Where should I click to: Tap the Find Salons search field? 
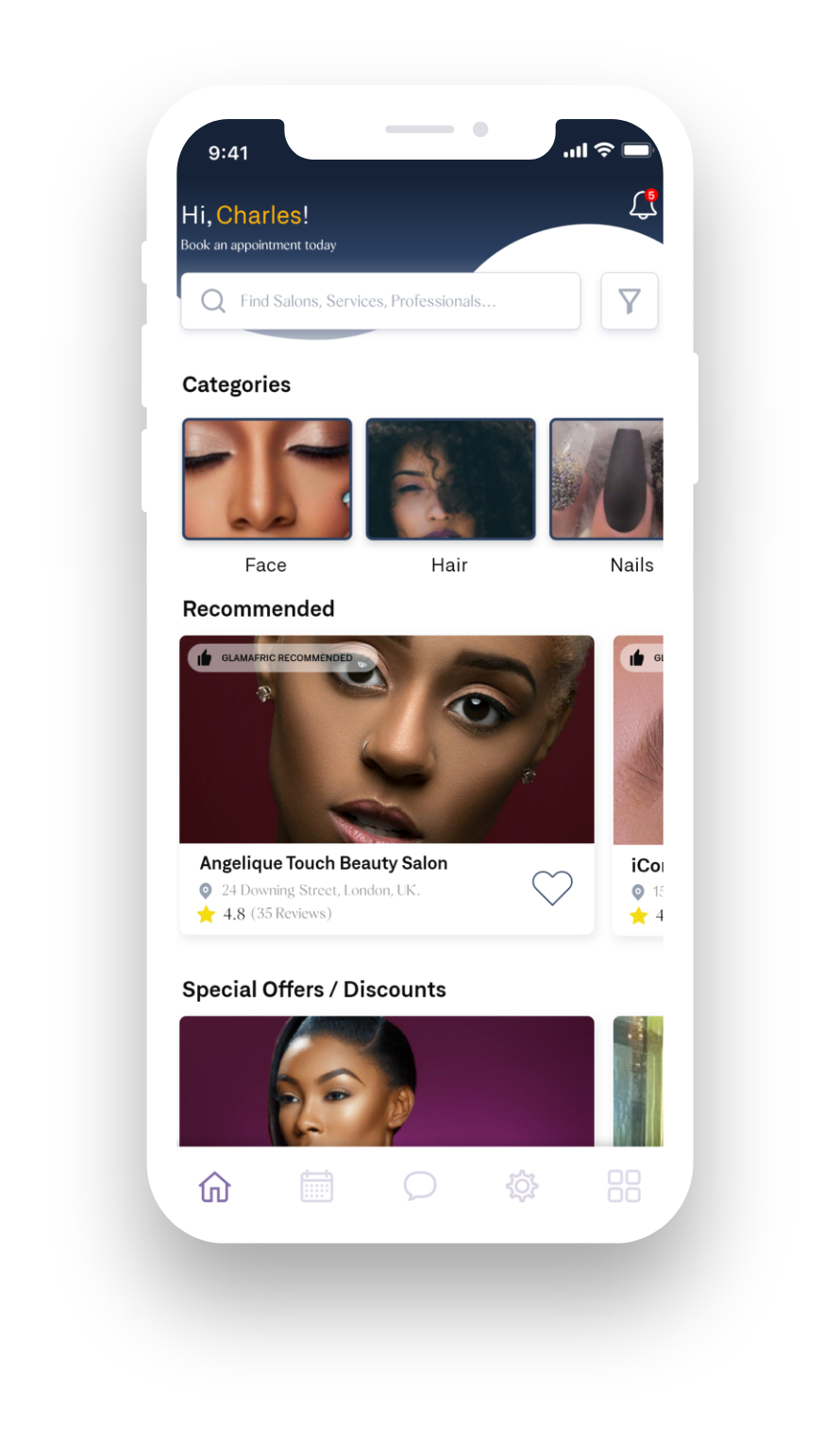[x=380, y=301]
